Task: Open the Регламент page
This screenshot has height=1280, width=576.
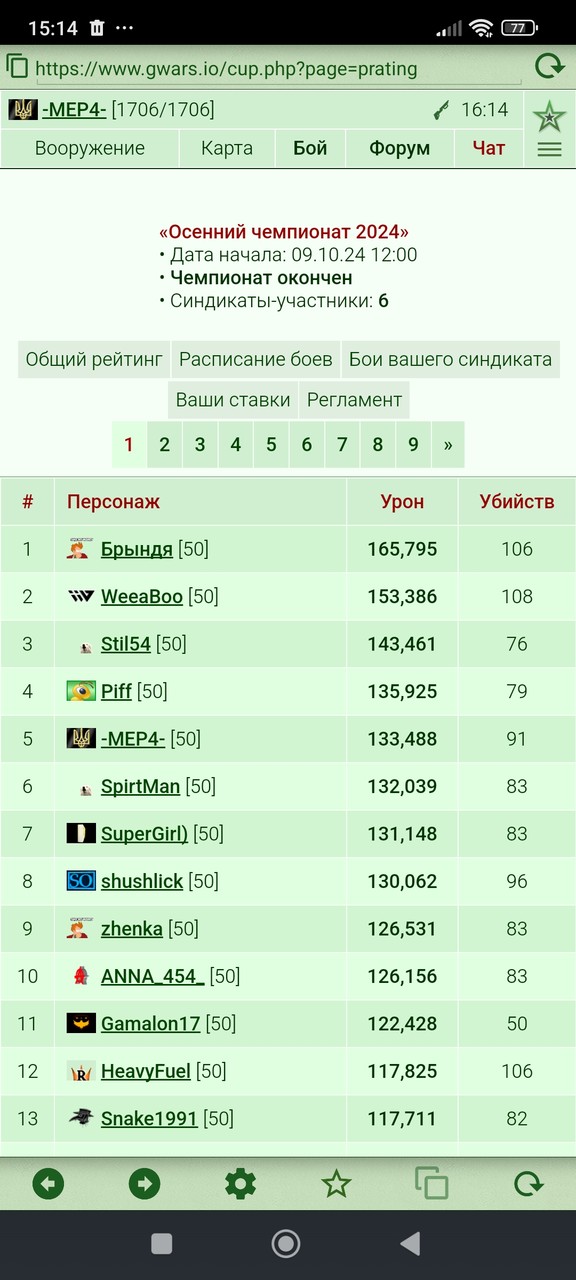Action: click(354, 400)
